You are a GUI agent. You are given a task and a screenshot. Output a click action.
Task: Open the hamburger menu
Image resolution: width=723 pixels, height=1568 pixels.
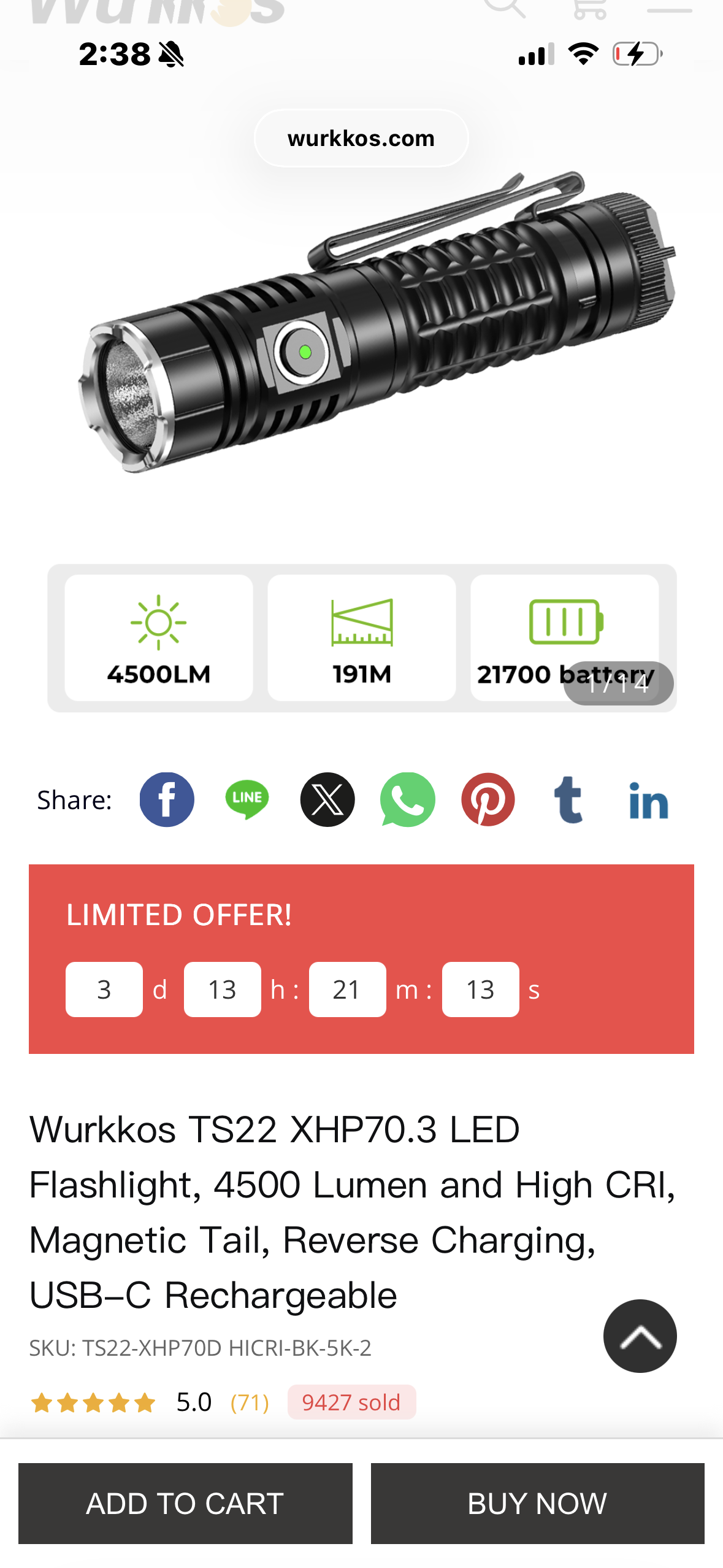[x=669, y=10]
